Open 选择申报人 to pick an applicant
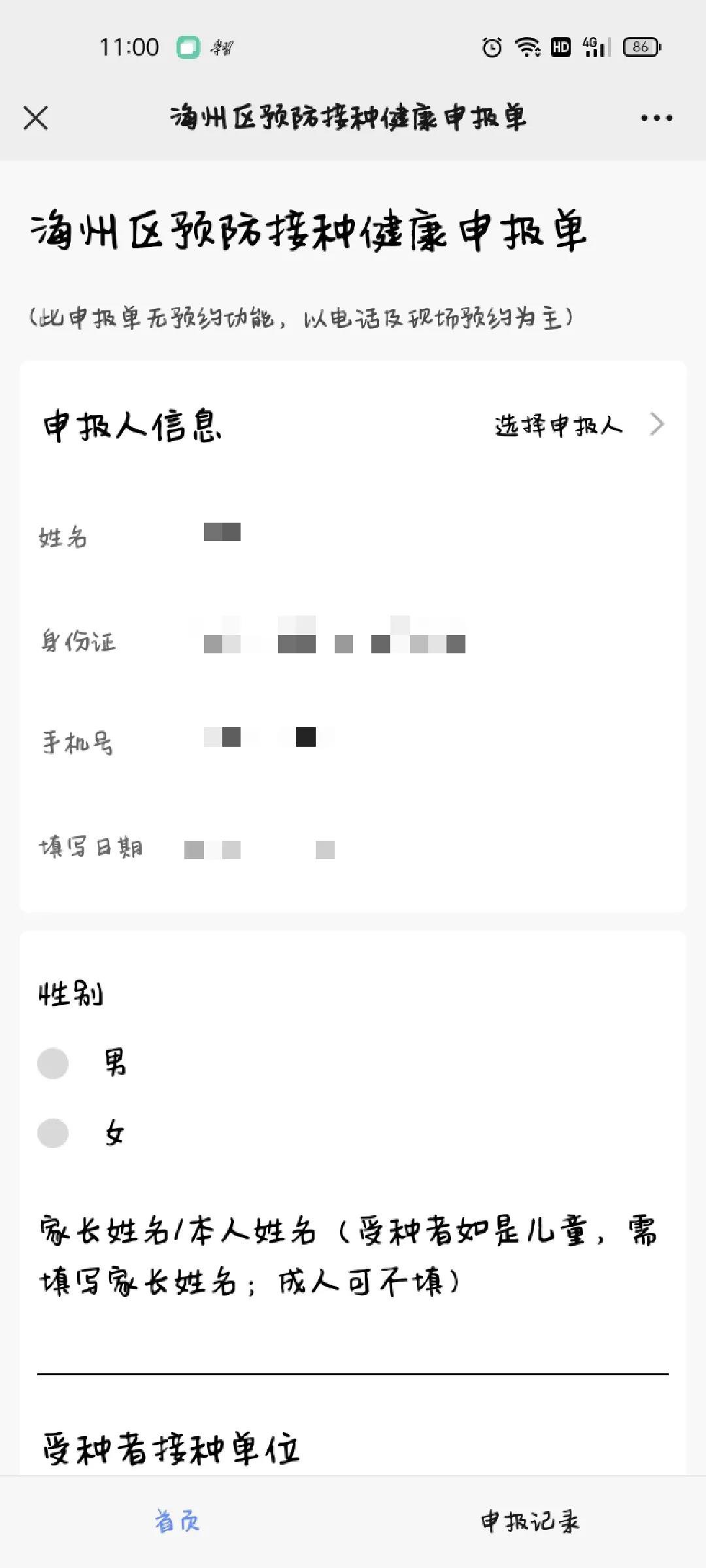 579,425
